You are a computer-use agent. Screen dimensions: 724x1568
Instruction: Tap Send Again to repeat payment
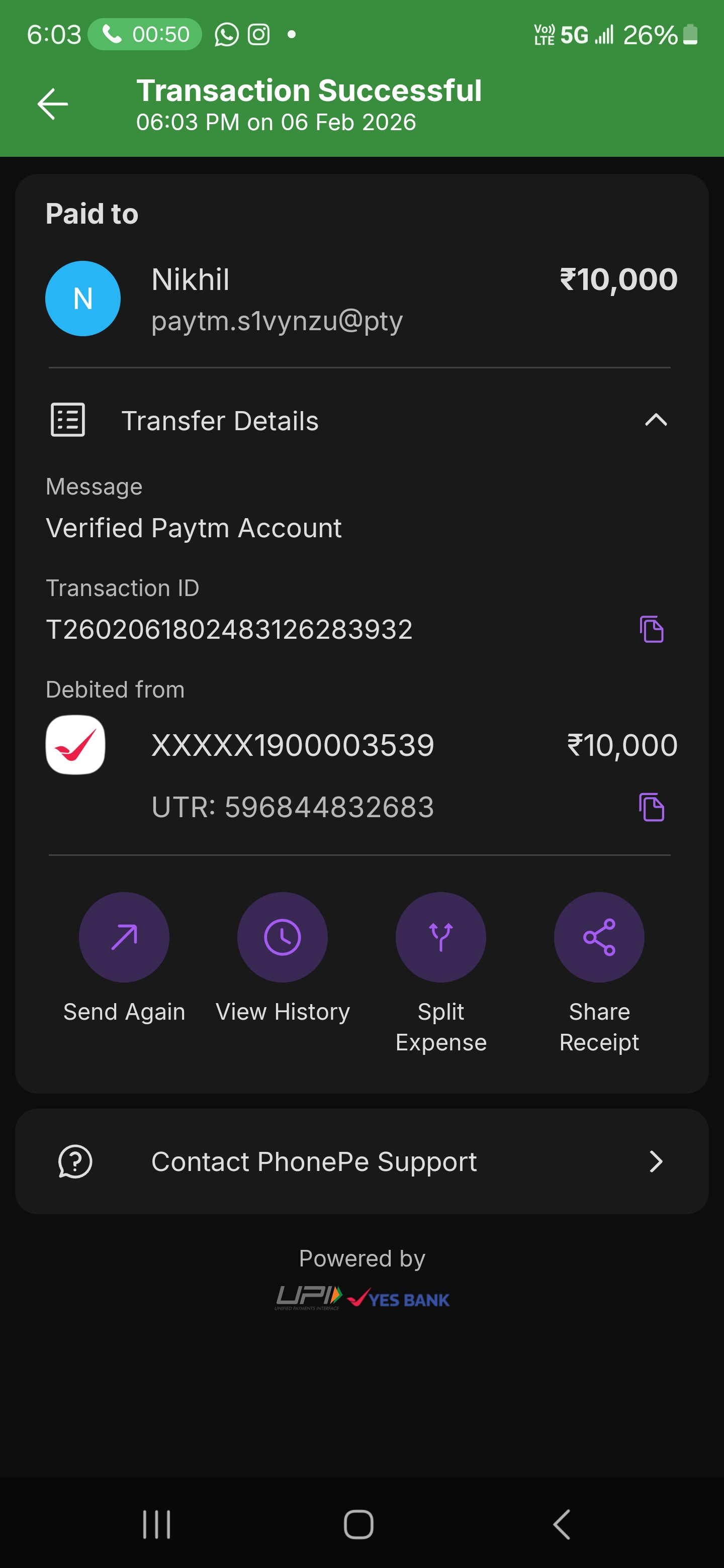coord(124,937)
